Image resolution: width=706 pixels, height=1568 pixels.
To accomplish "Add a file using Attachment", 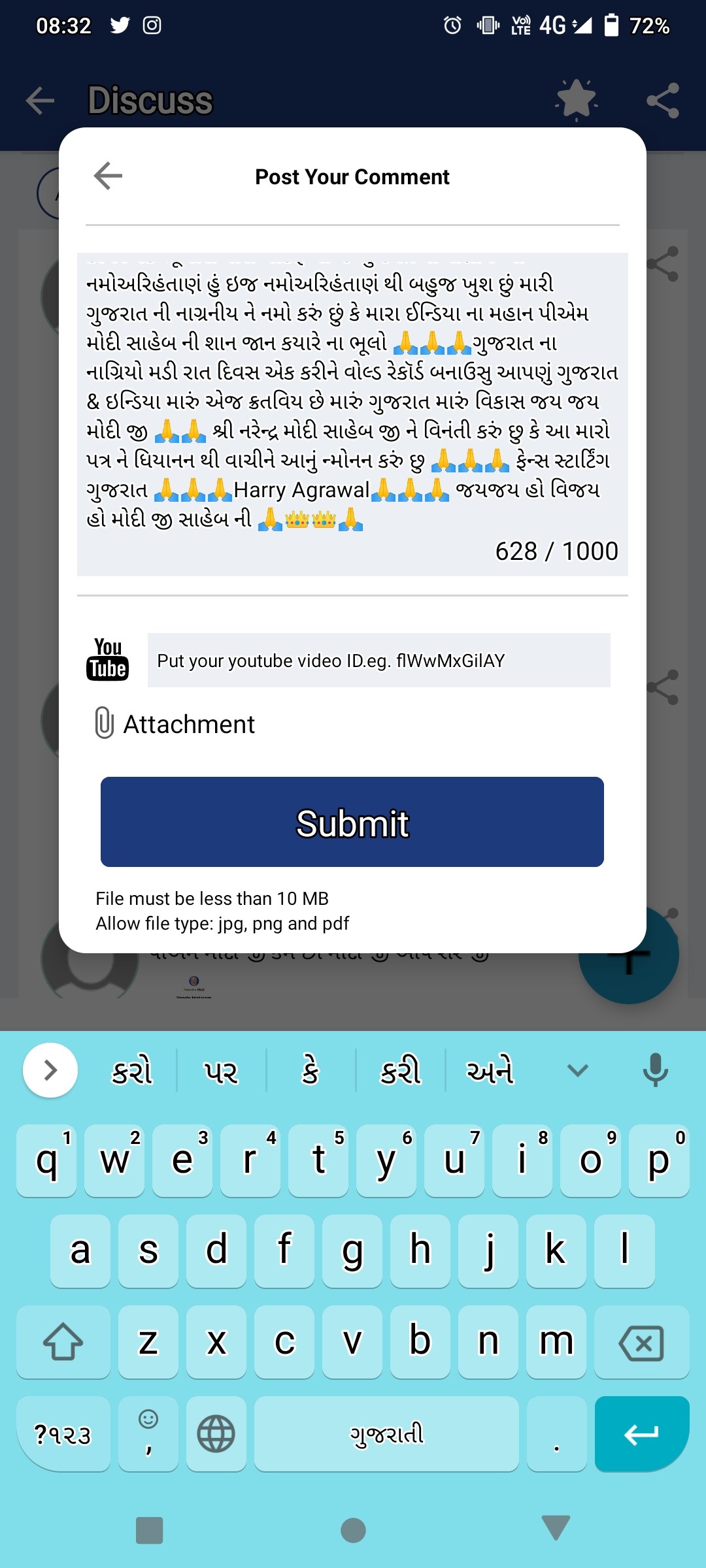I will tap(175, 724).
